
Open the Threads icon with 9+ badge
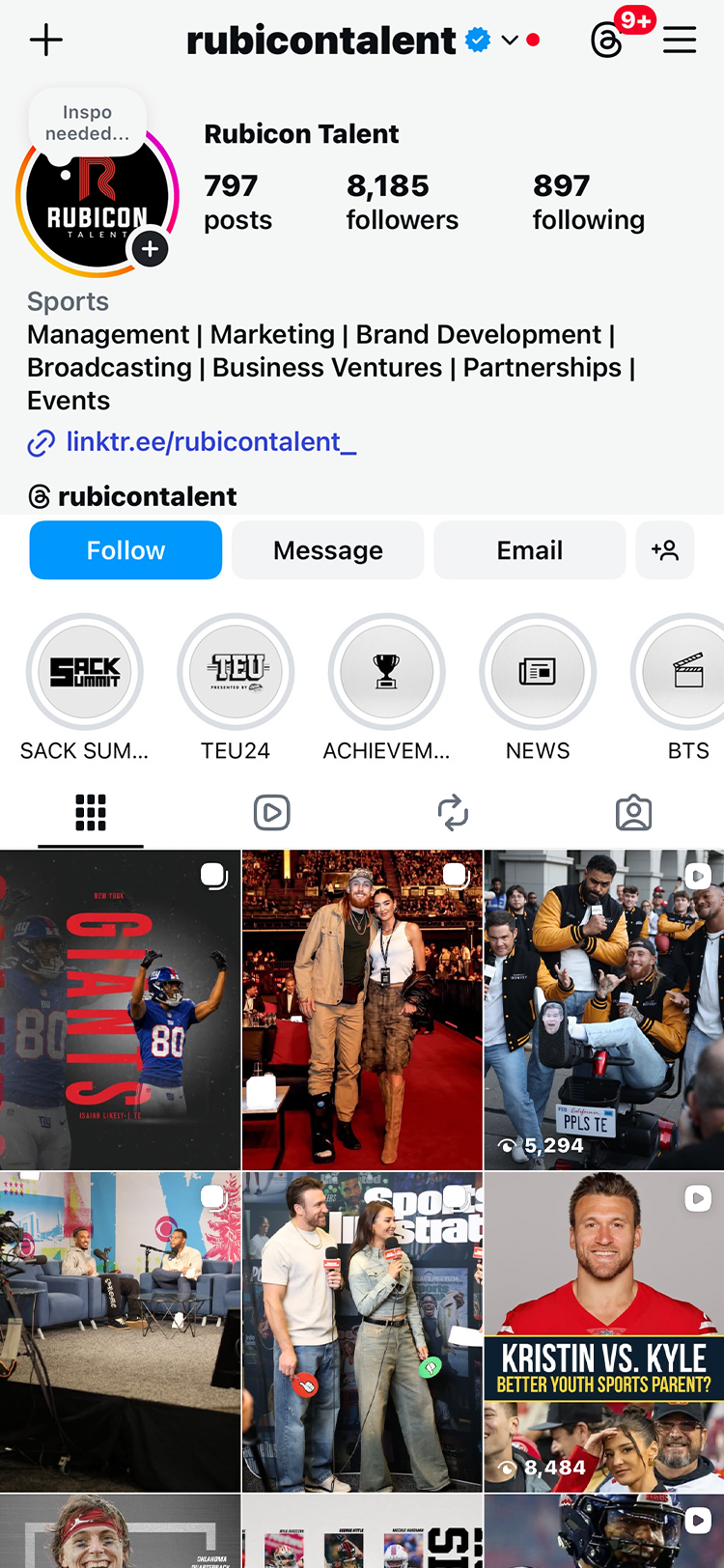(607, 41)
